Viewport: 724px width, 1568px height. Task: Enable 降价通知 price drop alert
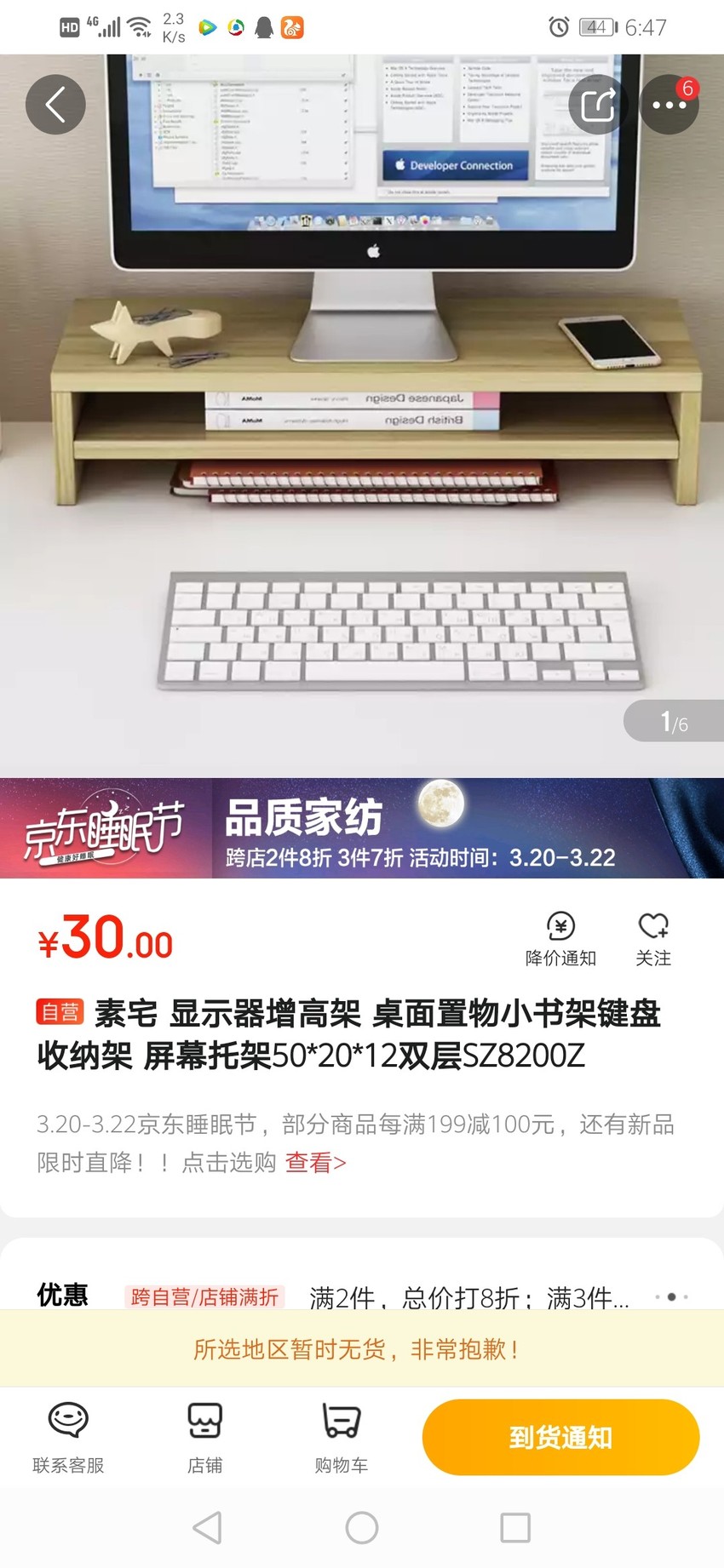pos(560,939)
